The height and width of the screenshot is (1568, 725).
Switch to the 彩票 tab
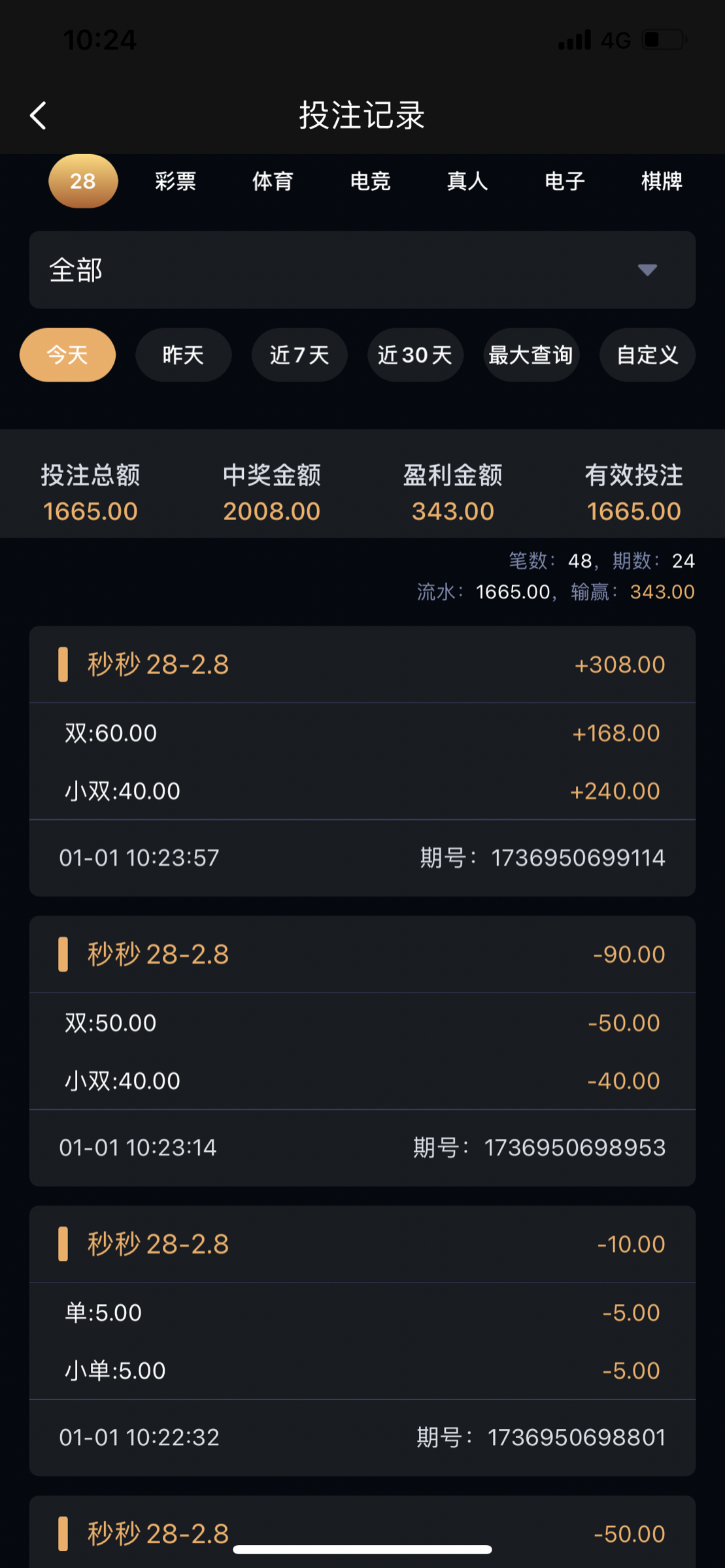pyautogui.click(x=175, y=181)
